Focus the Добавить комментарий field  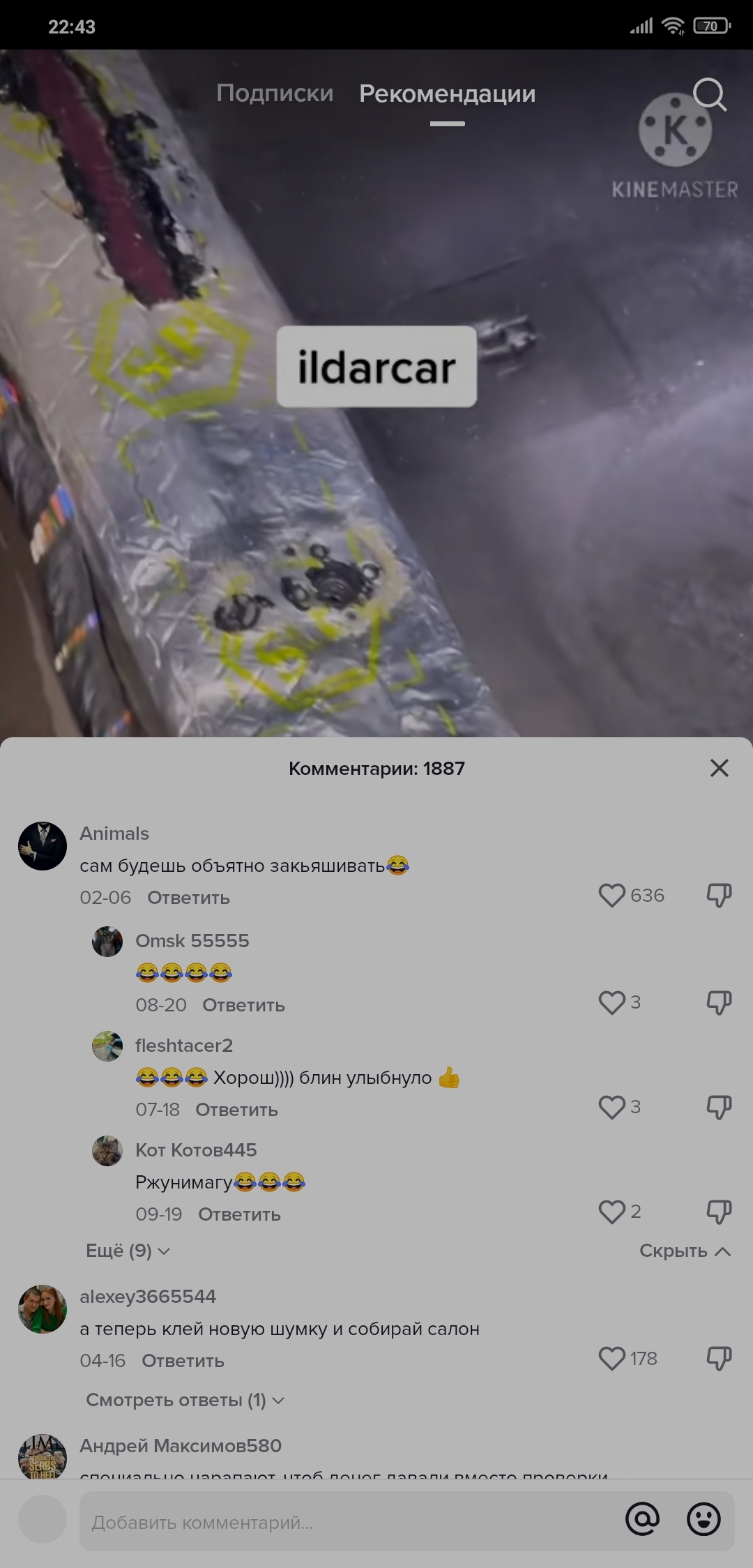click(x=349, y=1523)
